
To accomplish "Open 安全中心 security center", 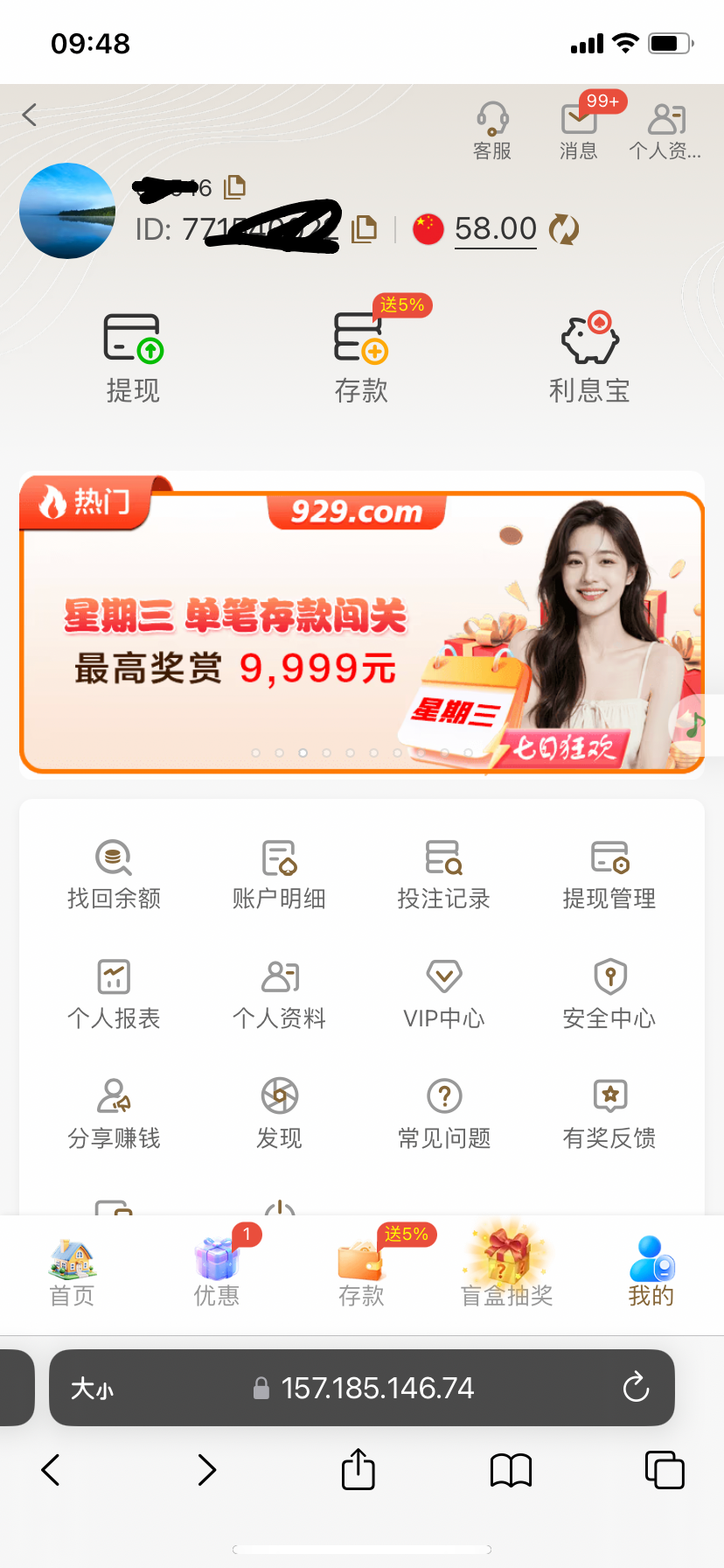I will (x=609, y=994).
